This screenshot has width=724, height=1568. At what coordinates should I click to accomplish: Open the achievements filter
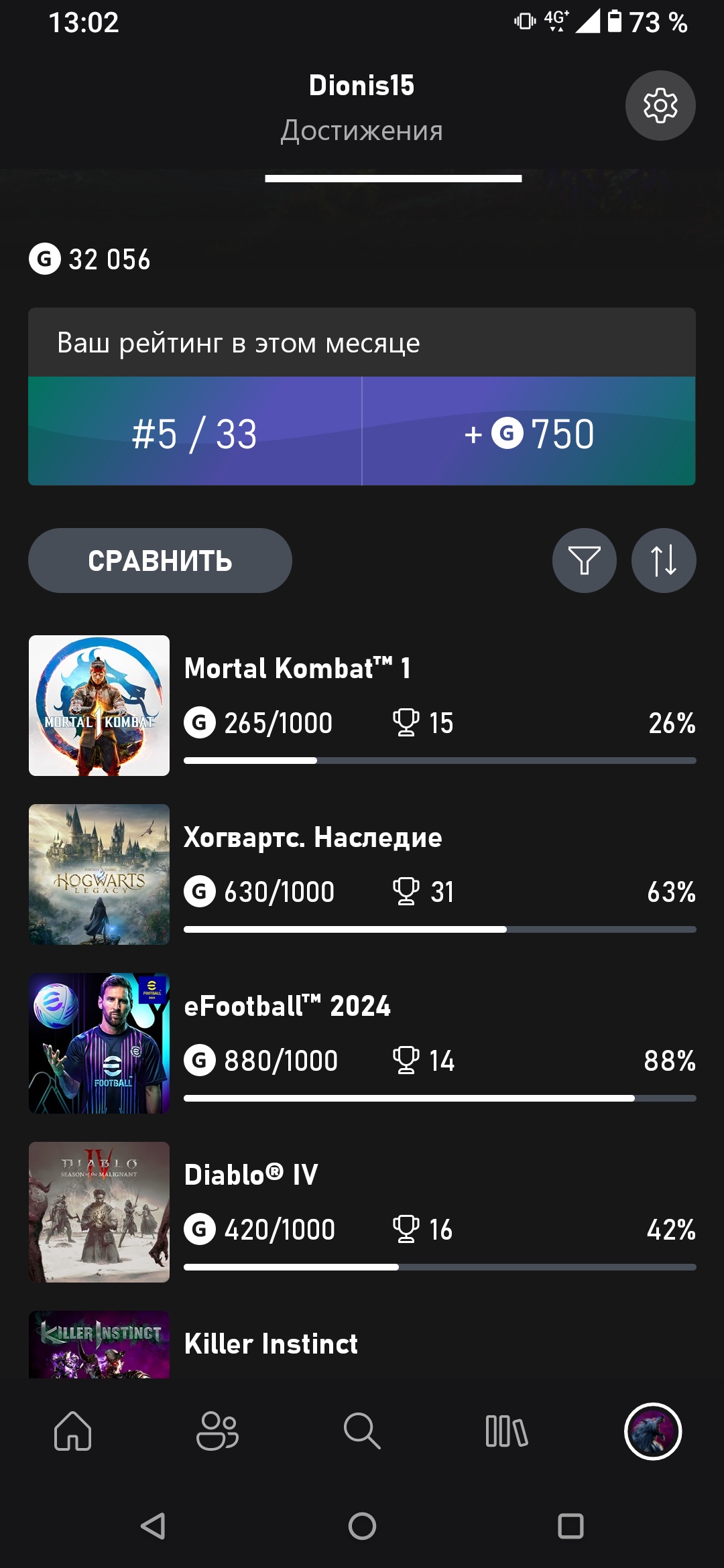pos(584,561)
